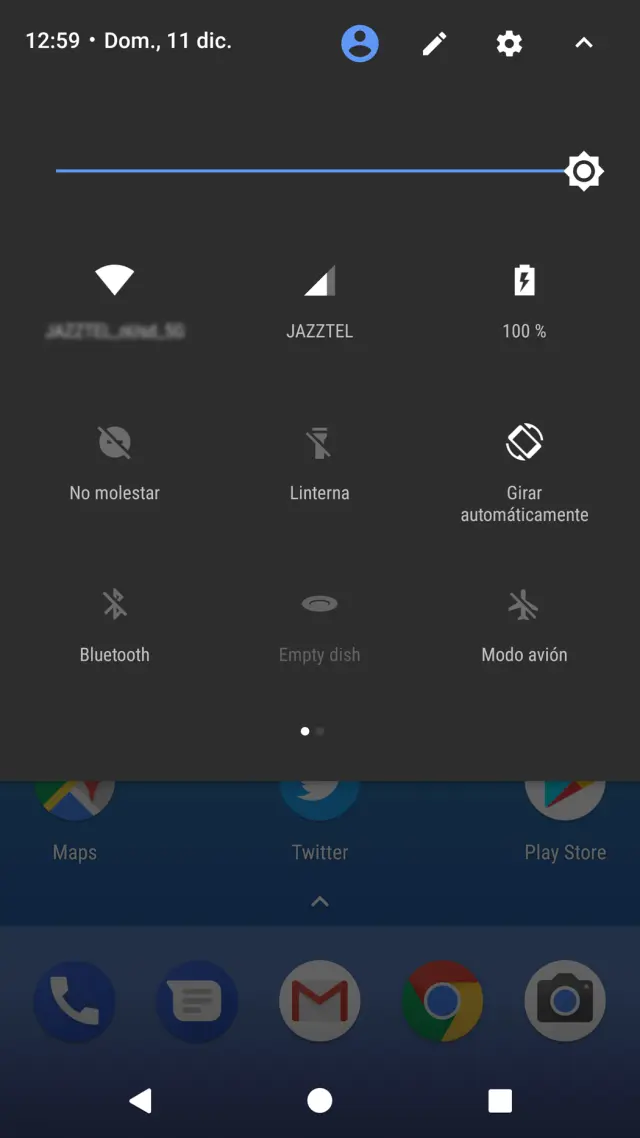Toggle Girar automáticamente rotation
Screen dimensions: 640x1138
click(524, 442)
